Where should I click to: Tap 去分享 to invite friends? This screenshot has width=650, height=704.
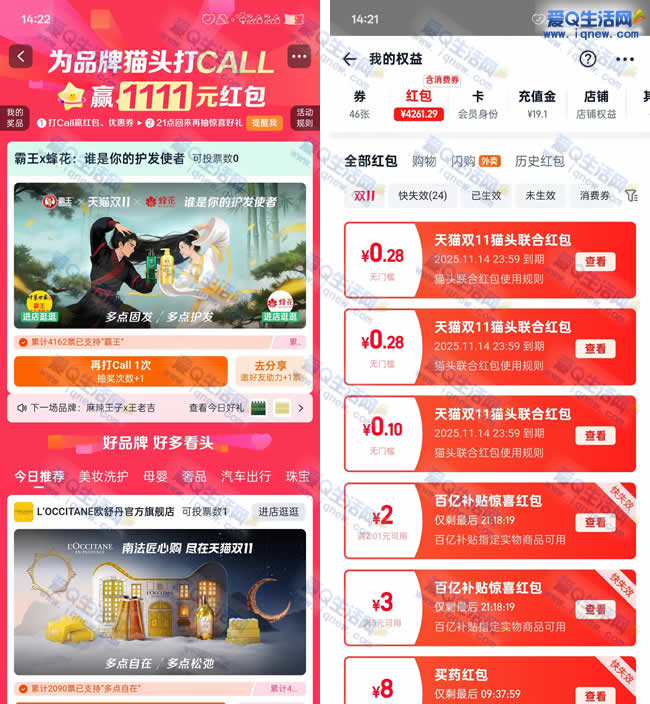[270, 371]
